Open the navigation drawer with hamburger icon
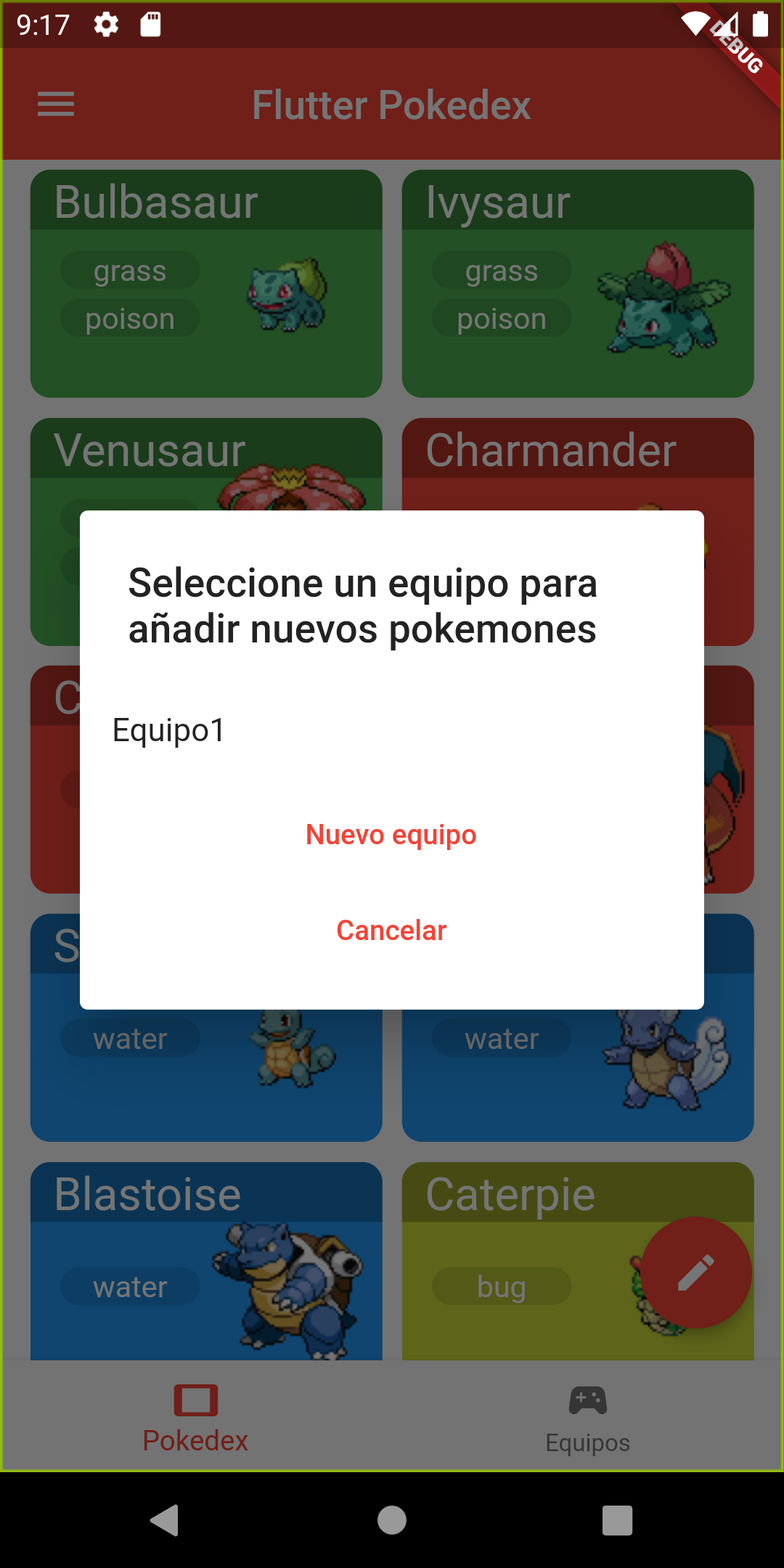 pyautogui.click(x=55, y=105)
